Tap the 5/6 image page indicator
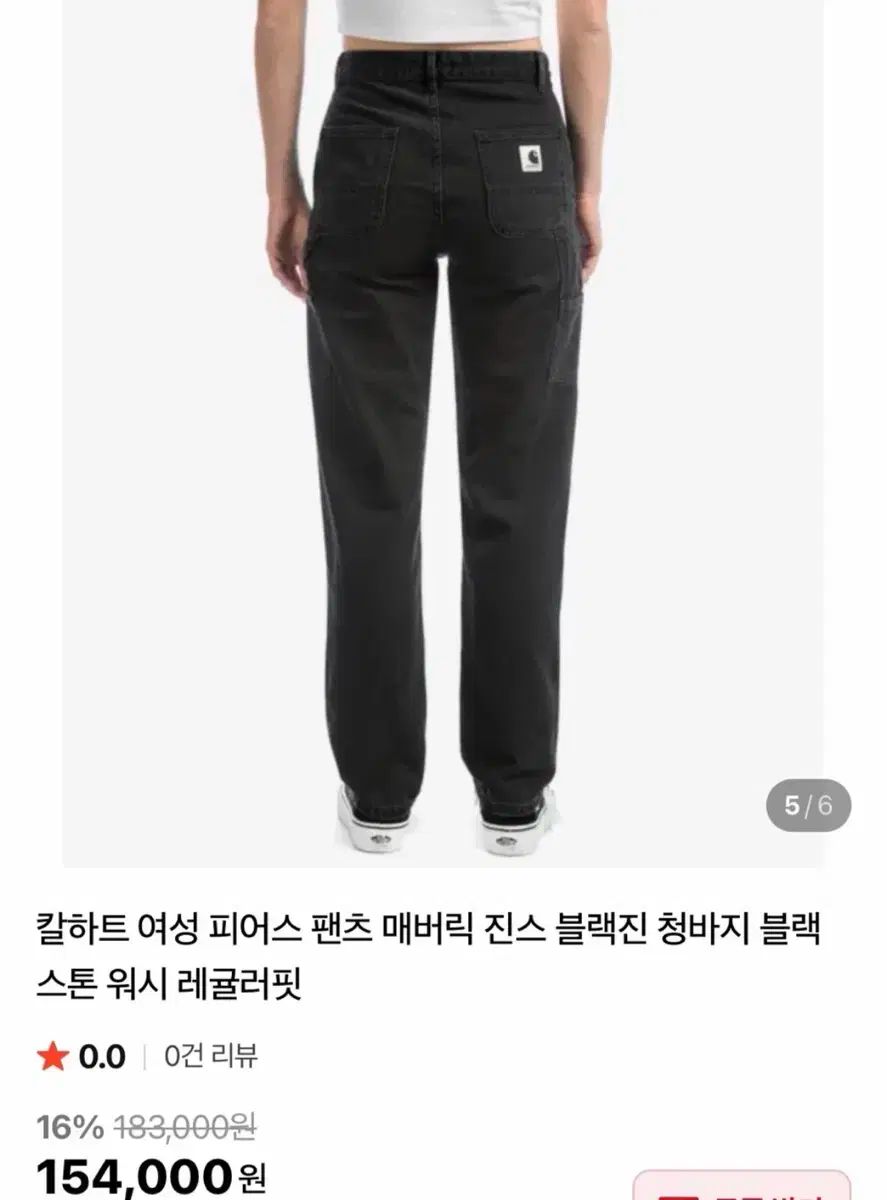Viewport: 887px width, 1200px height. click(808, 805)
